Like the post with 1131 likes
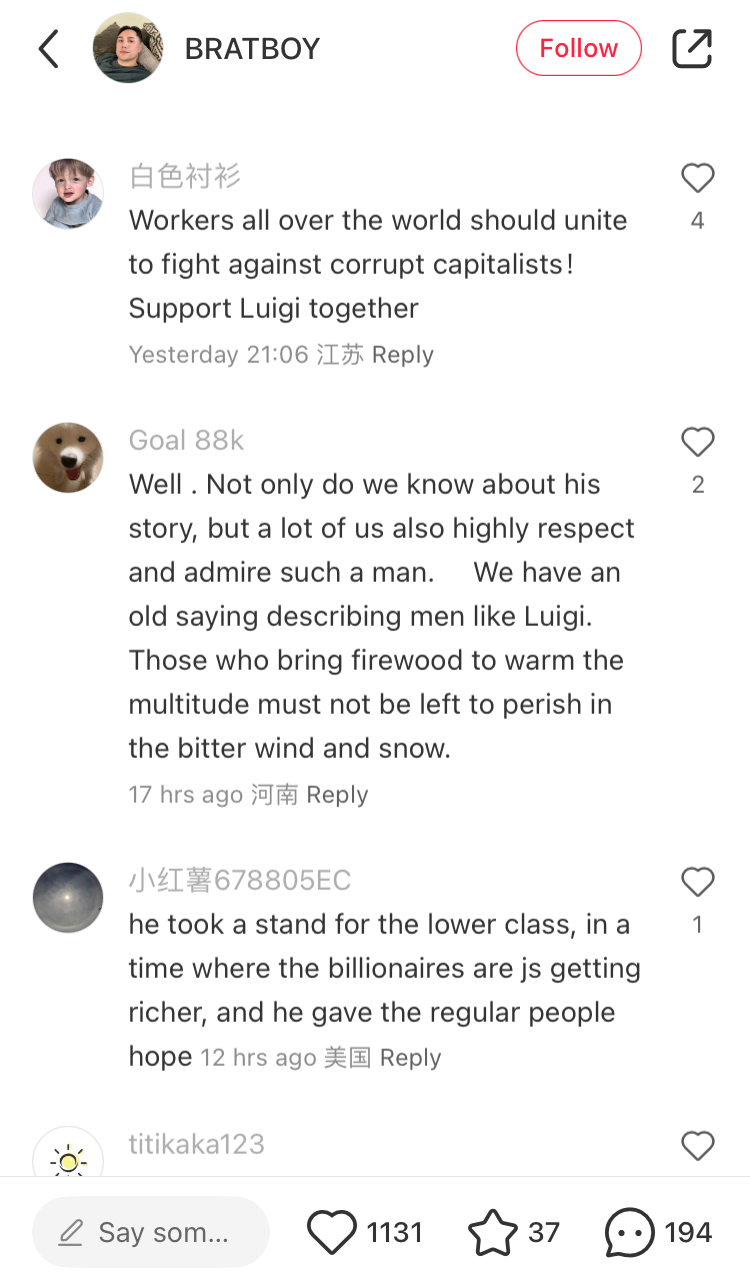The image size is (750, 1284). point(332,1232)
